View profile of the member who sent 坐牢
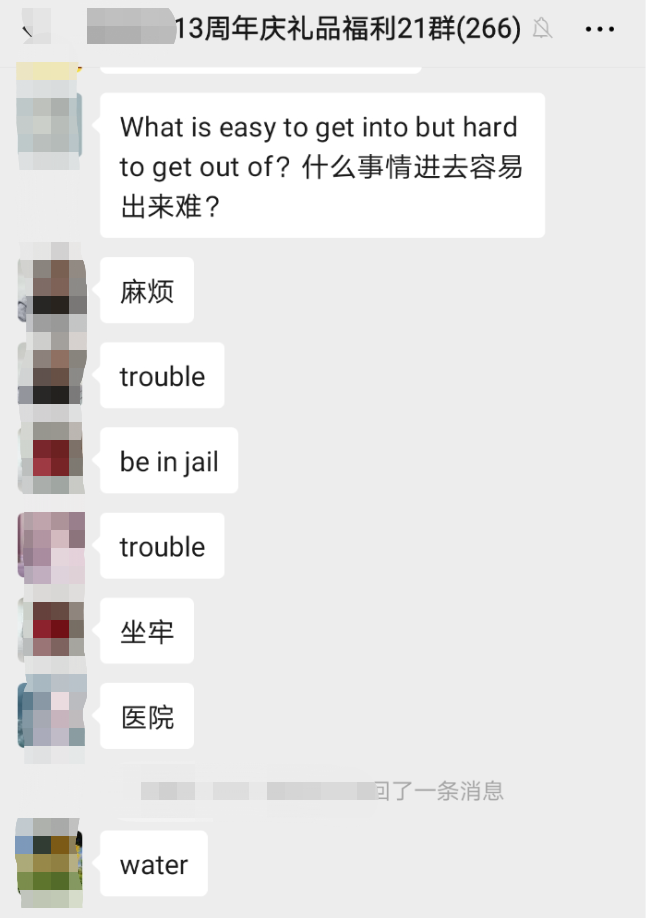The image size is (646, 918). [50, 630]
